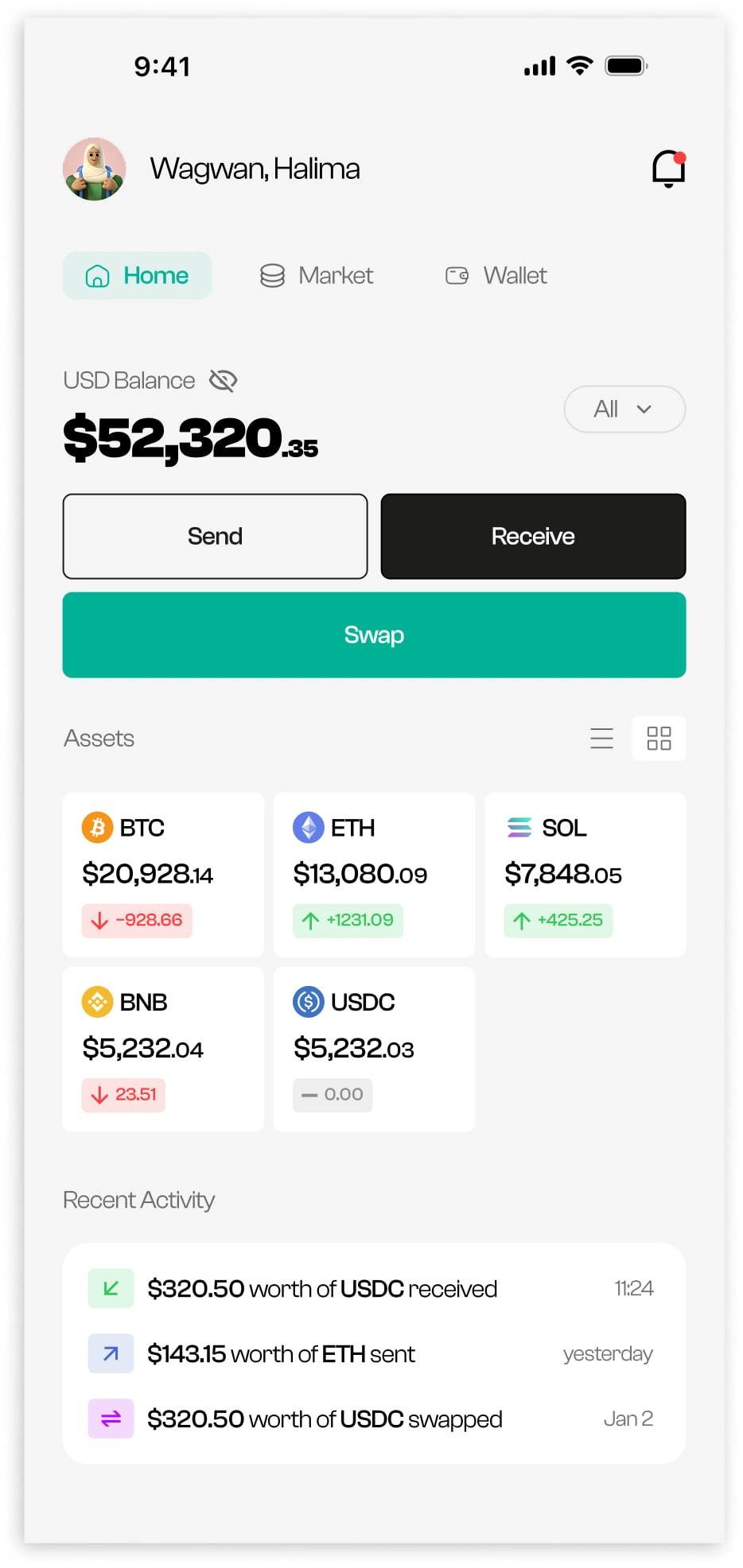Expand the All filter dropdown
743x1568 pixels.
624,409
